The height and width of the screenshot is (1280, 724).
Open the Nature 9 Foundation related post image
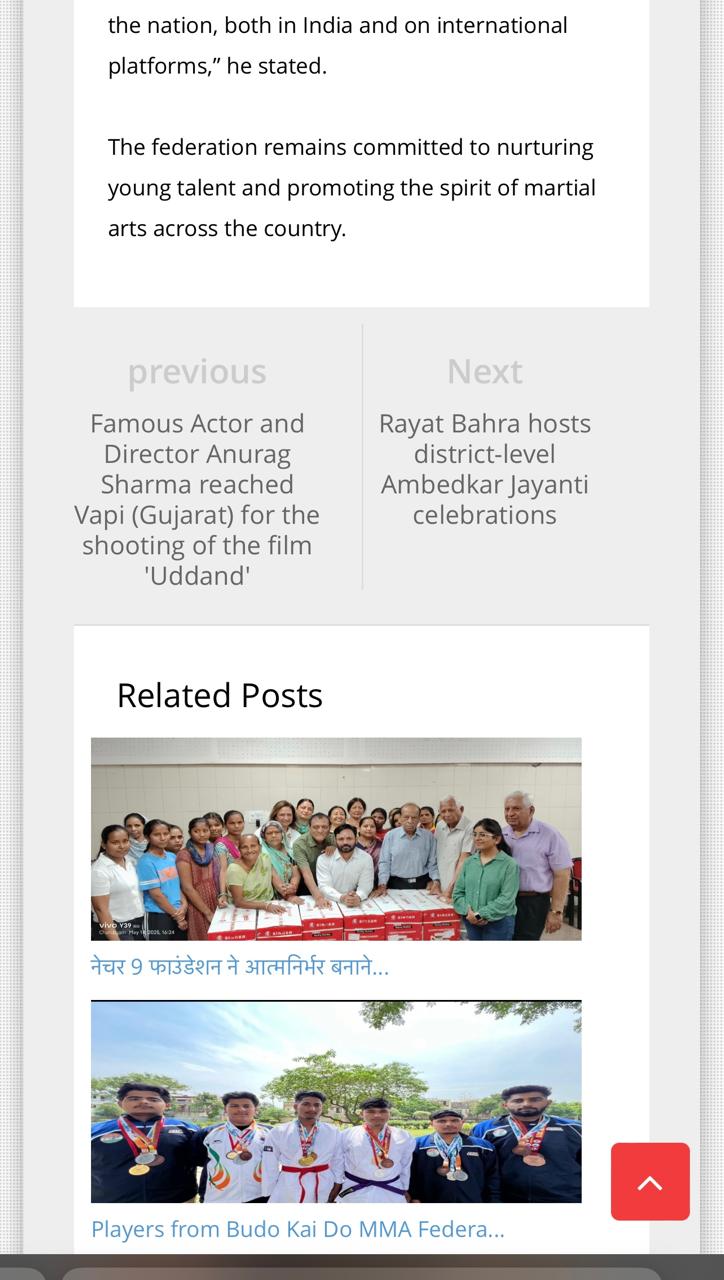(336, 839)
